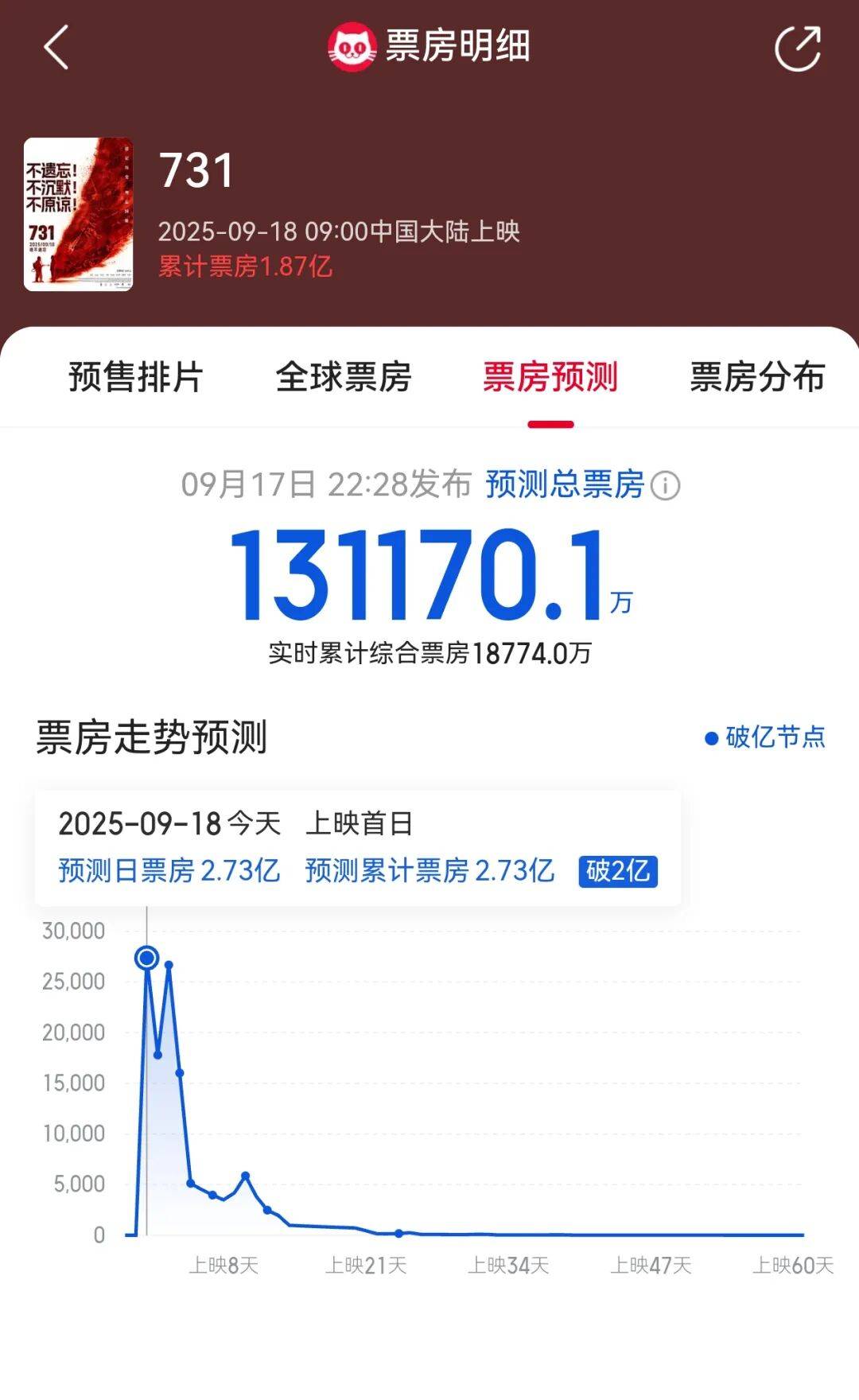The image size is (859, 1400).
Task: Click the 实时累计综合票房18774.0万 text
Action: [x=429, y=653]
